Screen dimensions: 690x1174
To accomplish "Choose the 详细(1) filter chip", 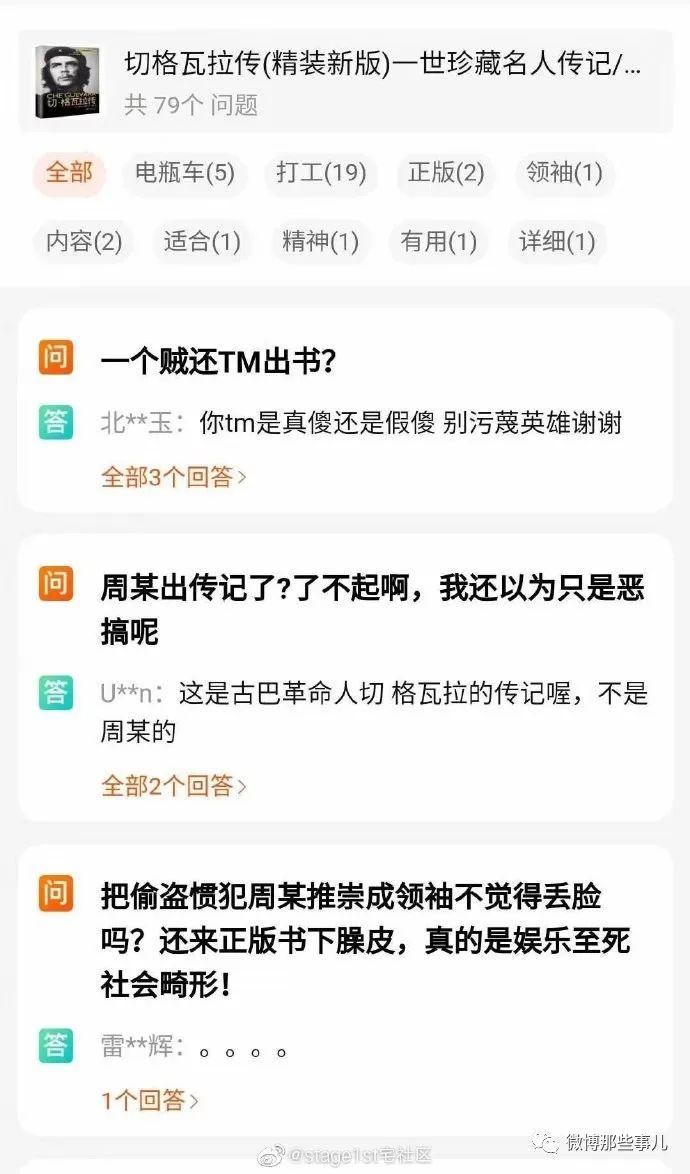I will pos(558,241).
